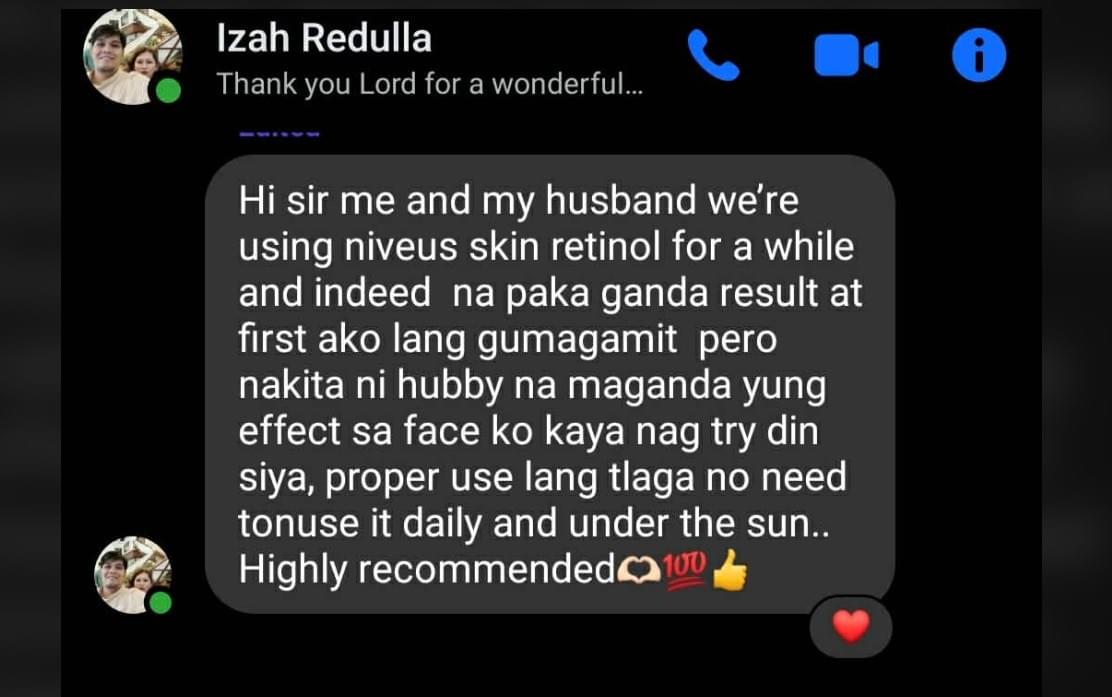View the heart reaction on the message
1112x697 pixels.
click(x=850, y=627)
